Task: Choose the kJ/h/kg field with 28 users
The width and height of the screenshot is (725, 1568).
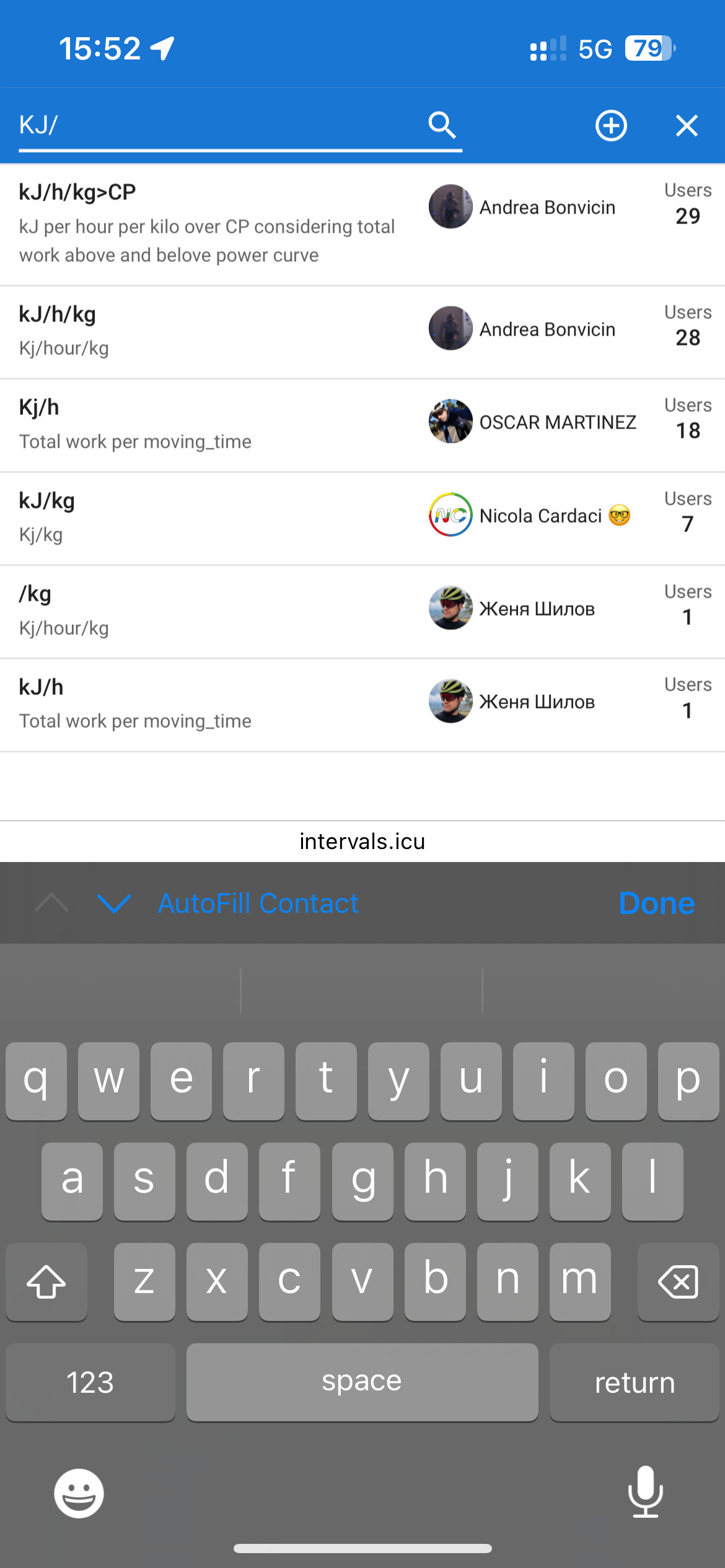Action: tap(362, 332)
